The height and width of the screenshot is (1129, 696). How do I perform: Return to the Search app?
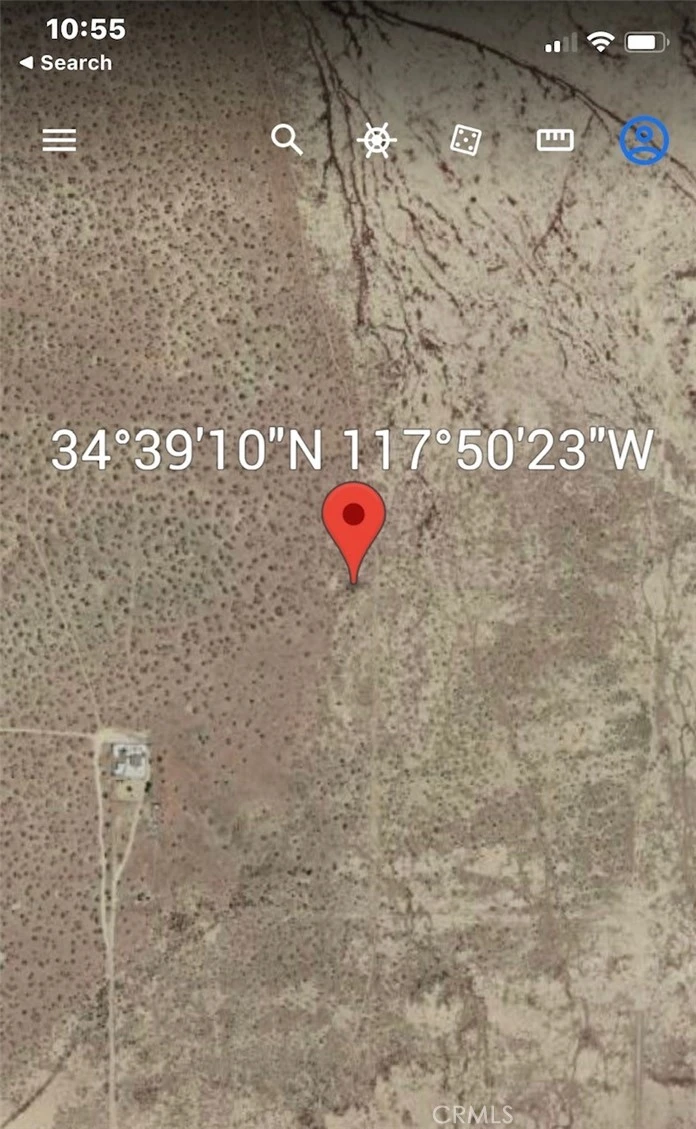(66, 63)
